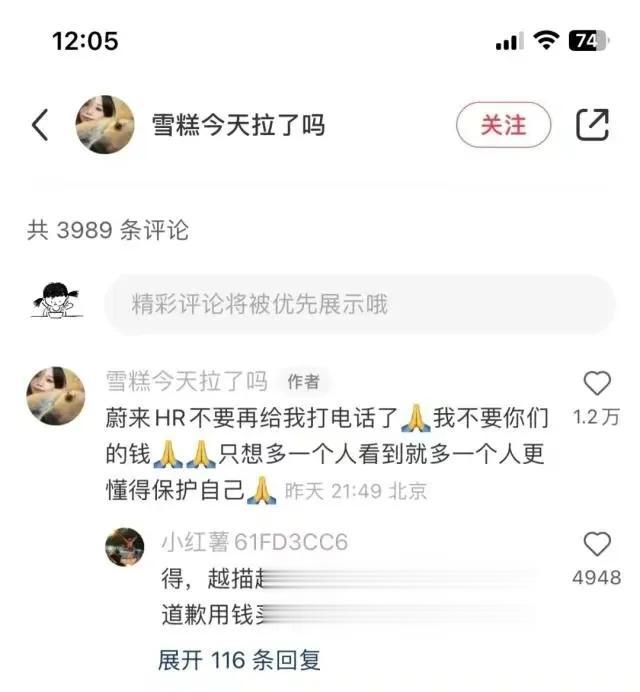640x692 pixels.
Task: Like the author's comment with 1.2万 likes
Action: point(597,383)
